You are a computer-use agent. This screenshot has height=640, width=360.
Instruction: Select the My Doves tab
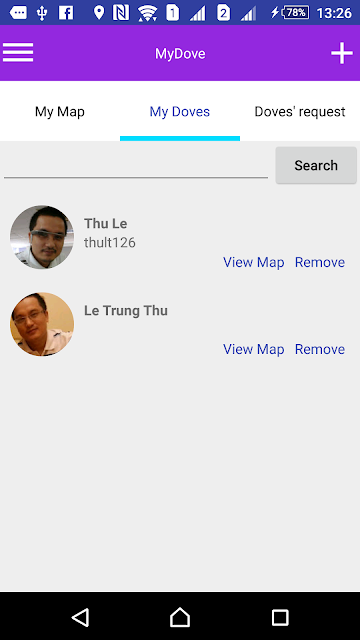click(180, 111)
